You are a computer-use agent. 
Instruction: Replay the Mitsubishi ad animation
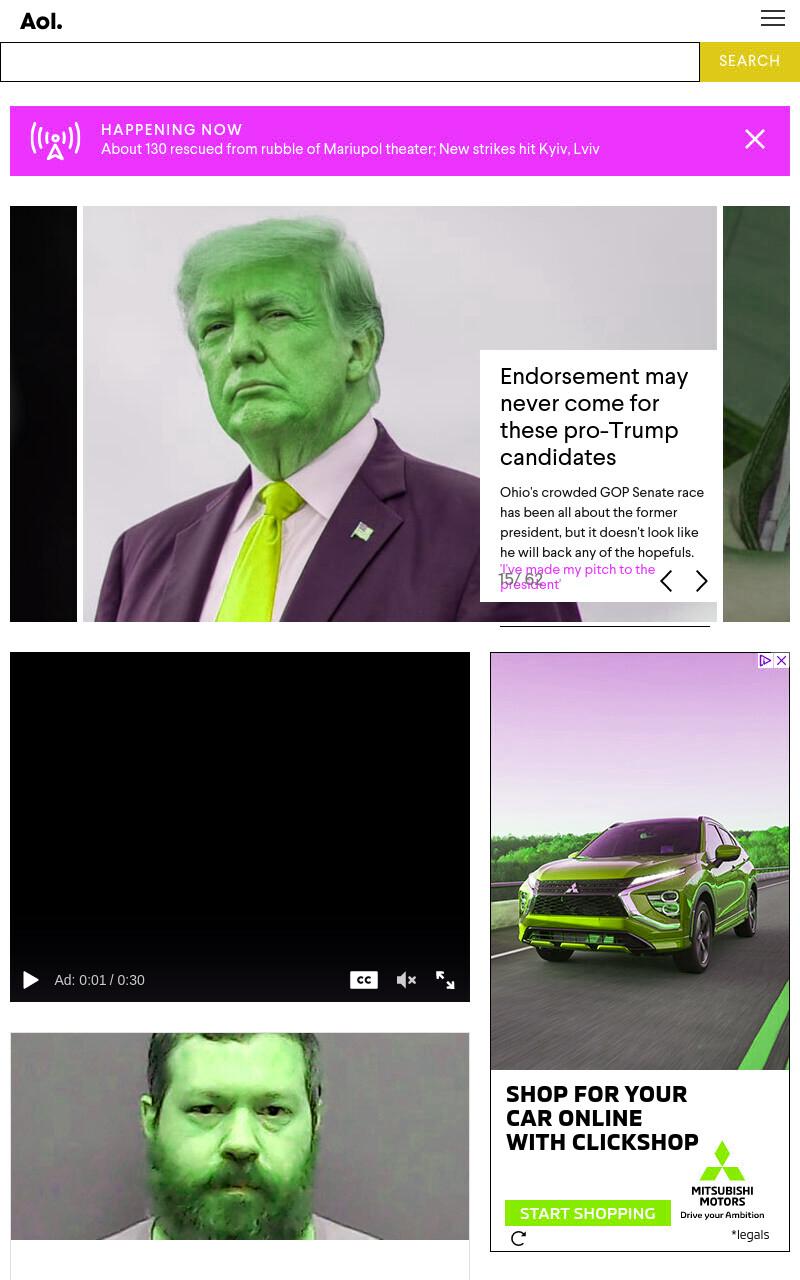(518, 1239)
